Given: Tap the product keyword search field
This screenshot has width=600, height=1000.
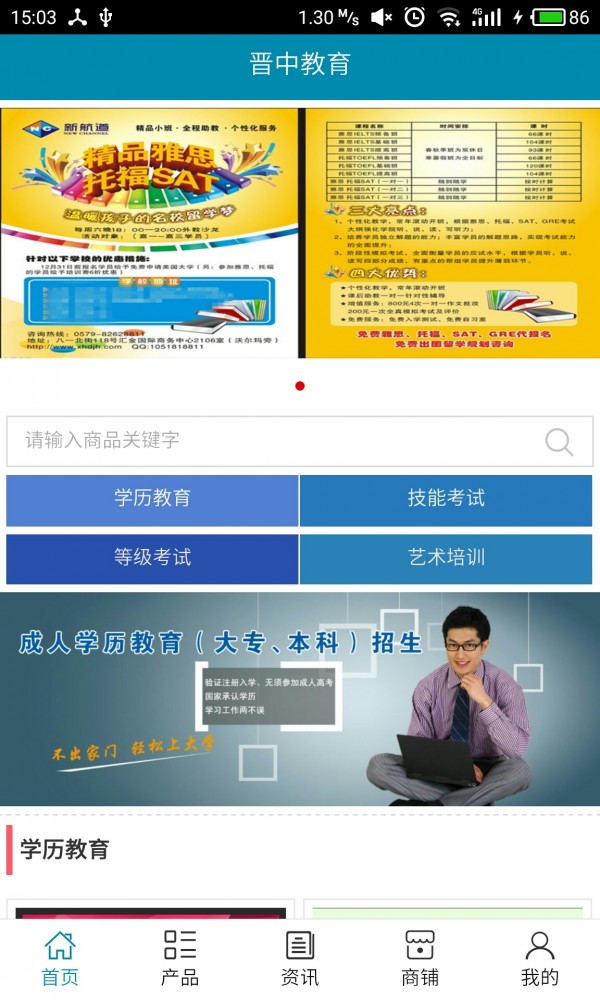Looking at the screenshot, I should (x=270, y=441).
